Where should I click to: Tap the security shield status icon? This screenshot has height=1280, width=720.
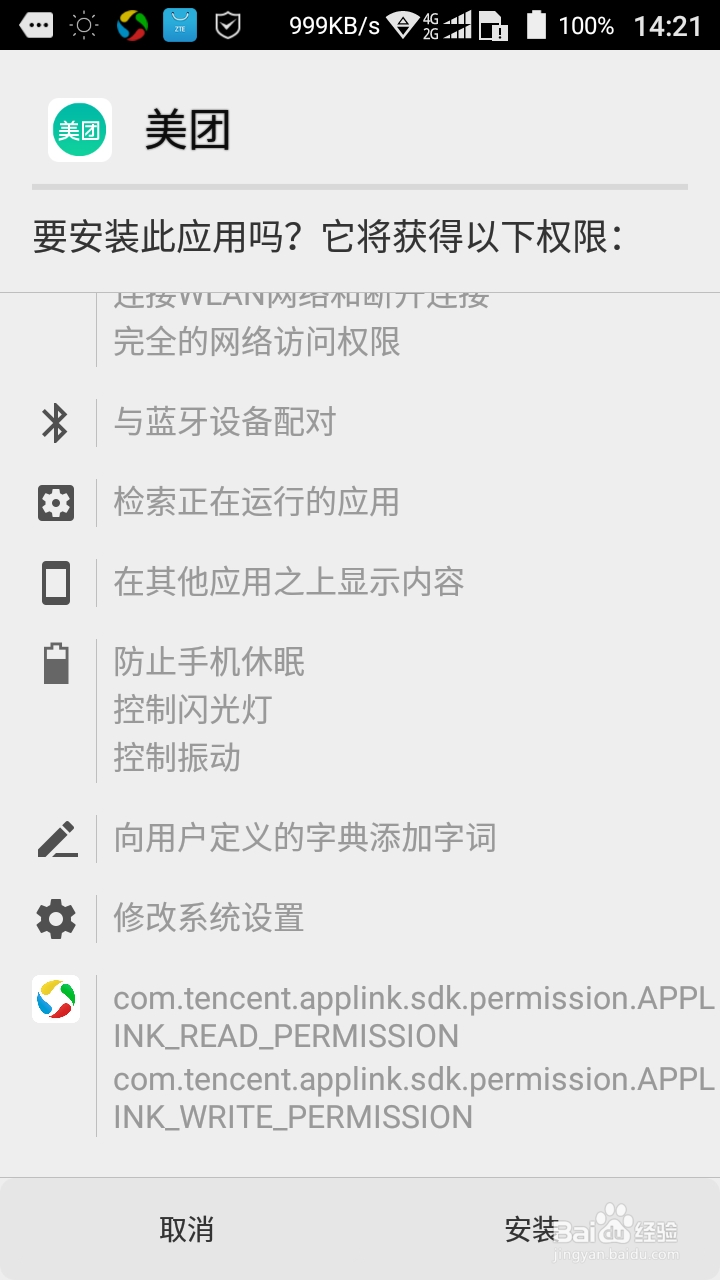click(x=228, y=25)
